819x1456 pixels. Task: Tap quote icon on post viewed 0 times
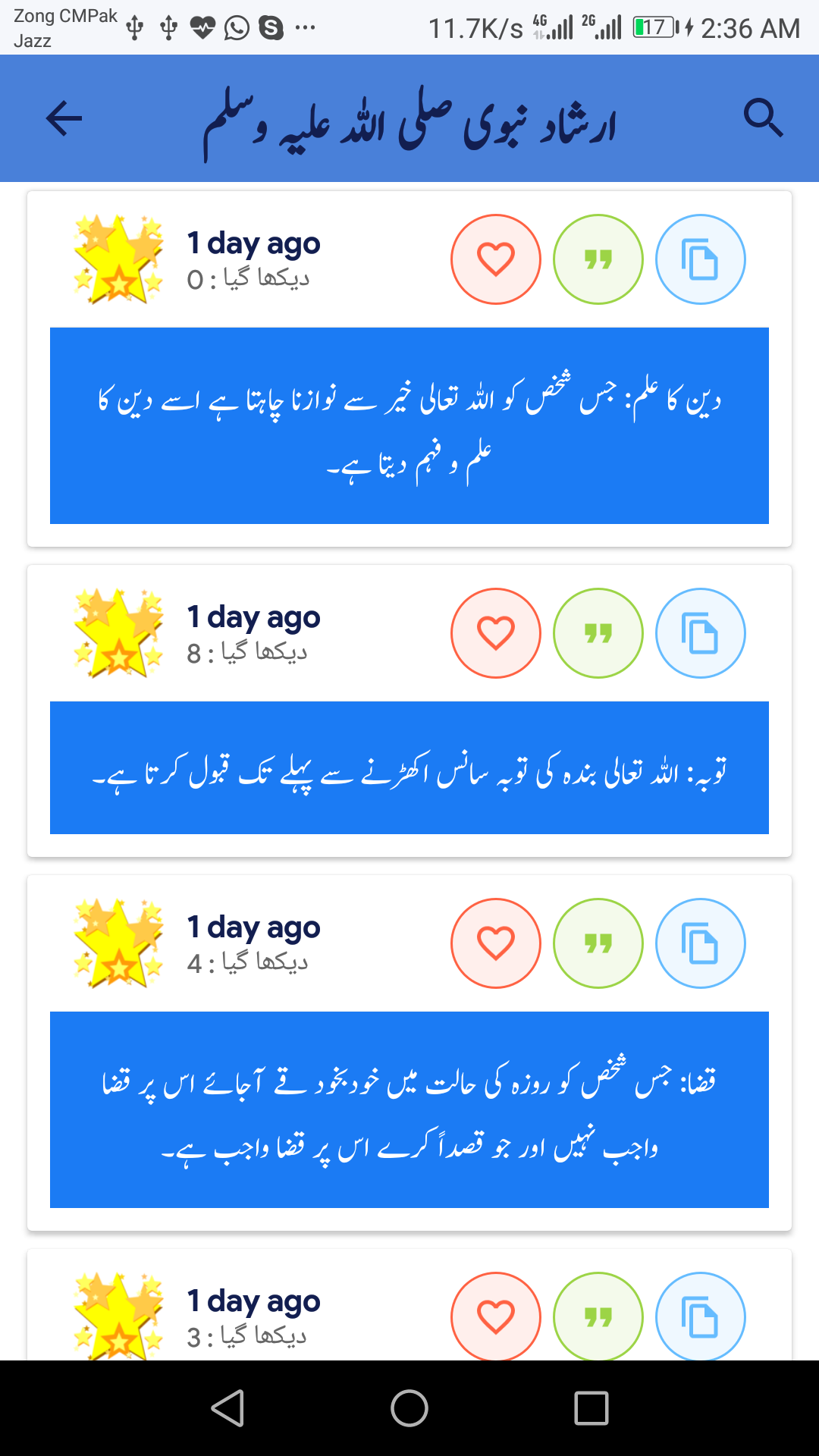tap(598, 259)
